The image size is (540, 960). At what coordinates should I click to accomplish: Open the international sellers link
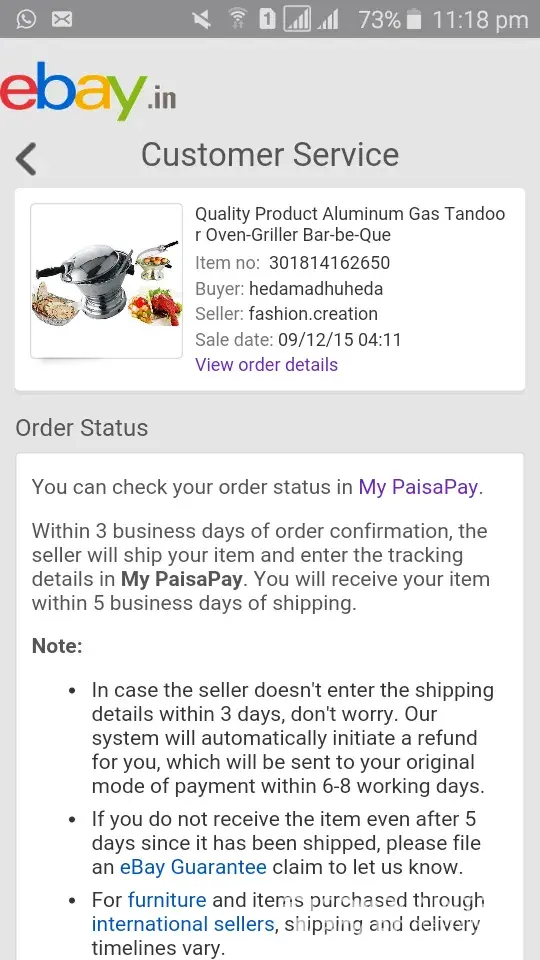tap(182, 924)
